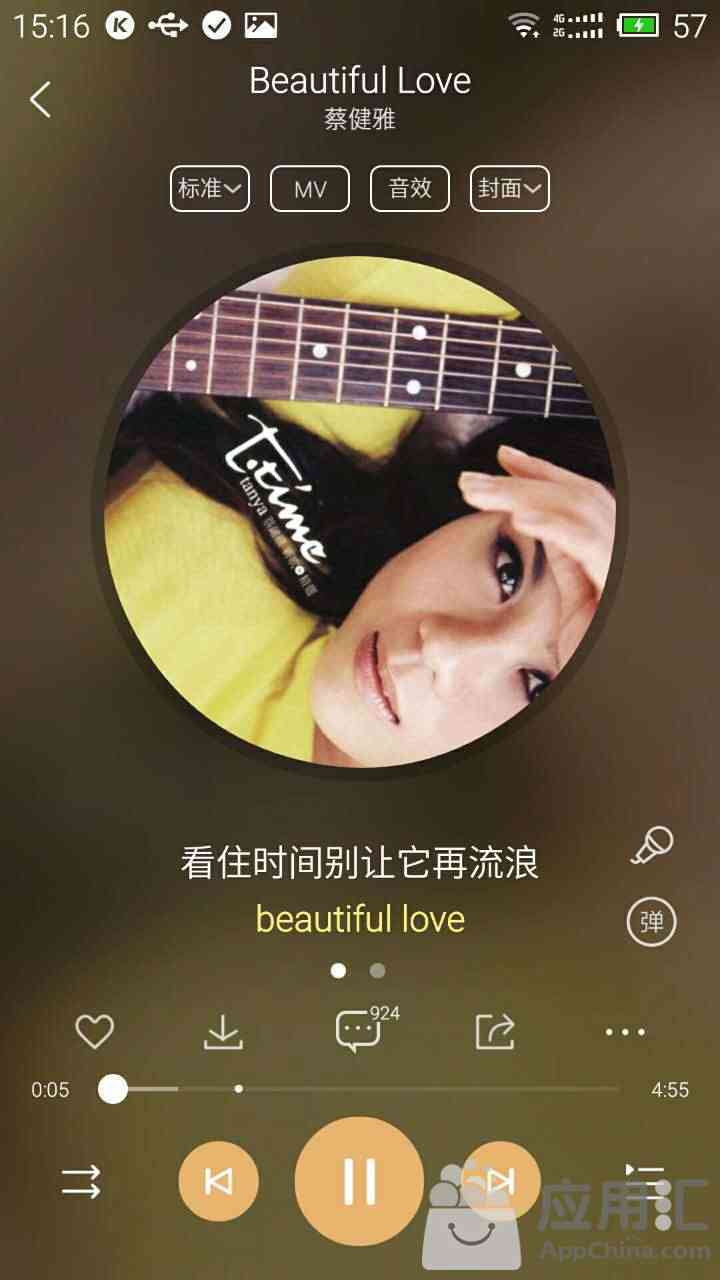The width and height of the screenshot is (720, 1280).
Task: Open the three-dot more options menu
Action: point(625,1032)
